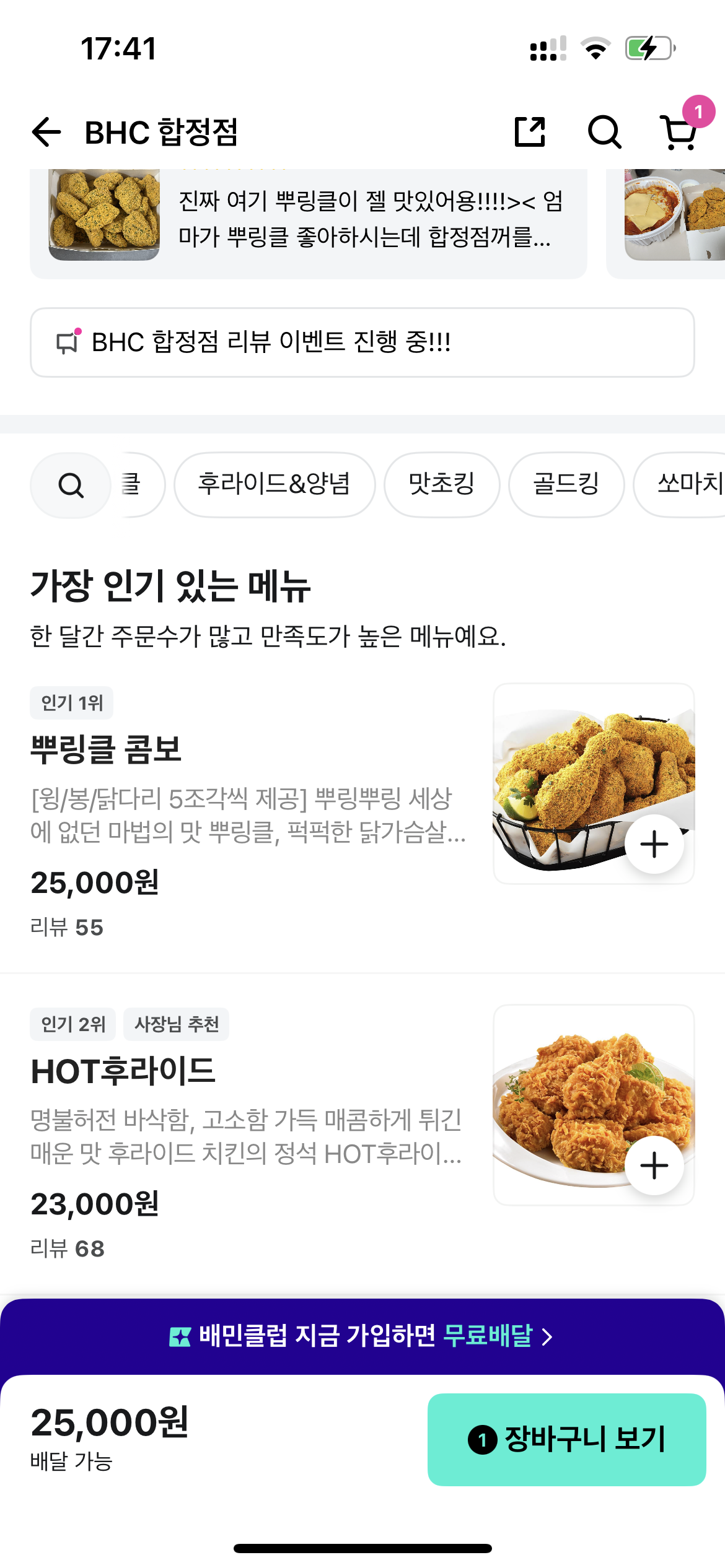Open search from the top bar
This screenshot has width=725, height=1568.
tap(604, 132)
